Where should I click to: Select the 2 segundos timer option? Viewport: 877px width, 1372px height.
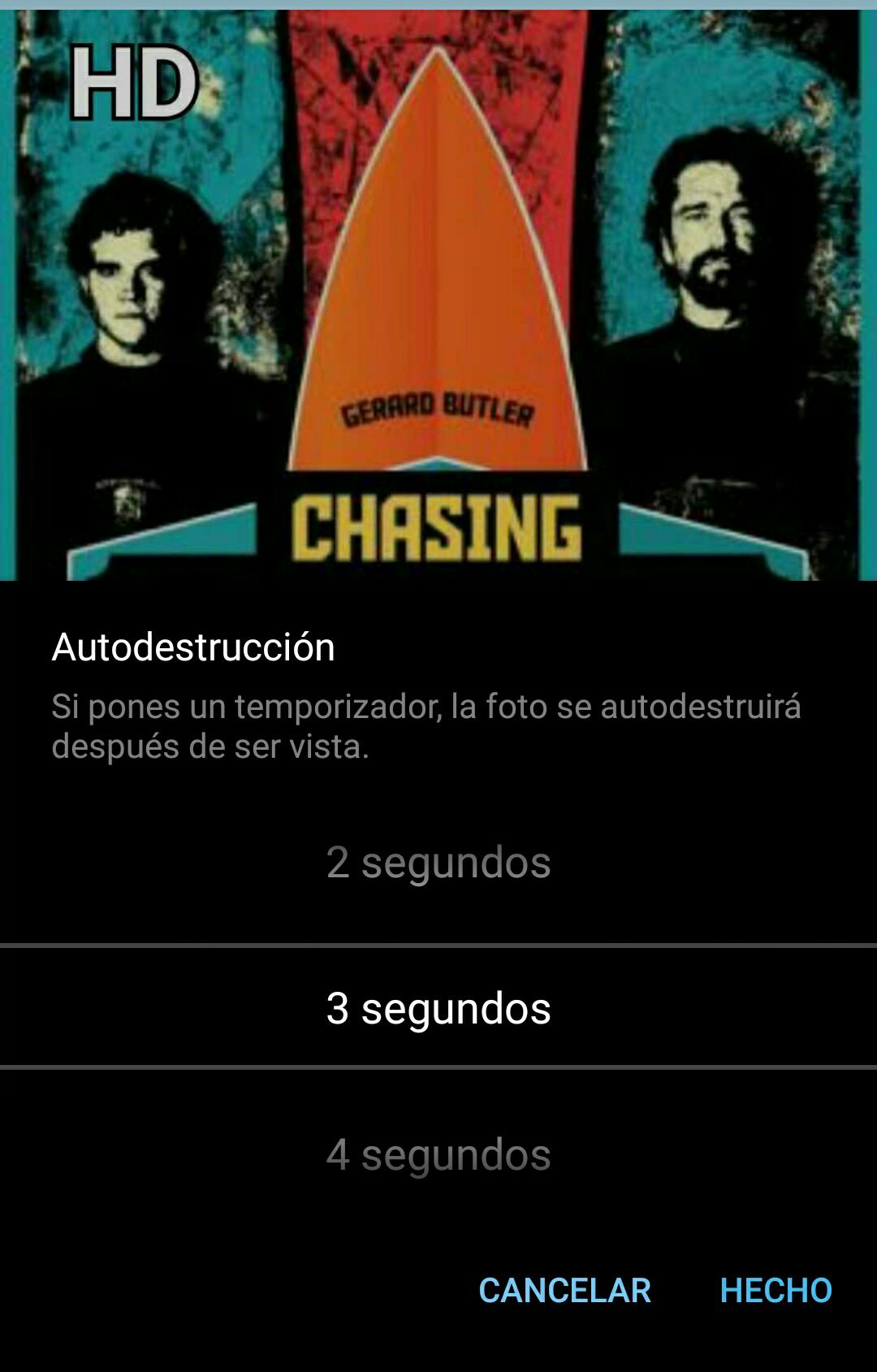point(438,862)
